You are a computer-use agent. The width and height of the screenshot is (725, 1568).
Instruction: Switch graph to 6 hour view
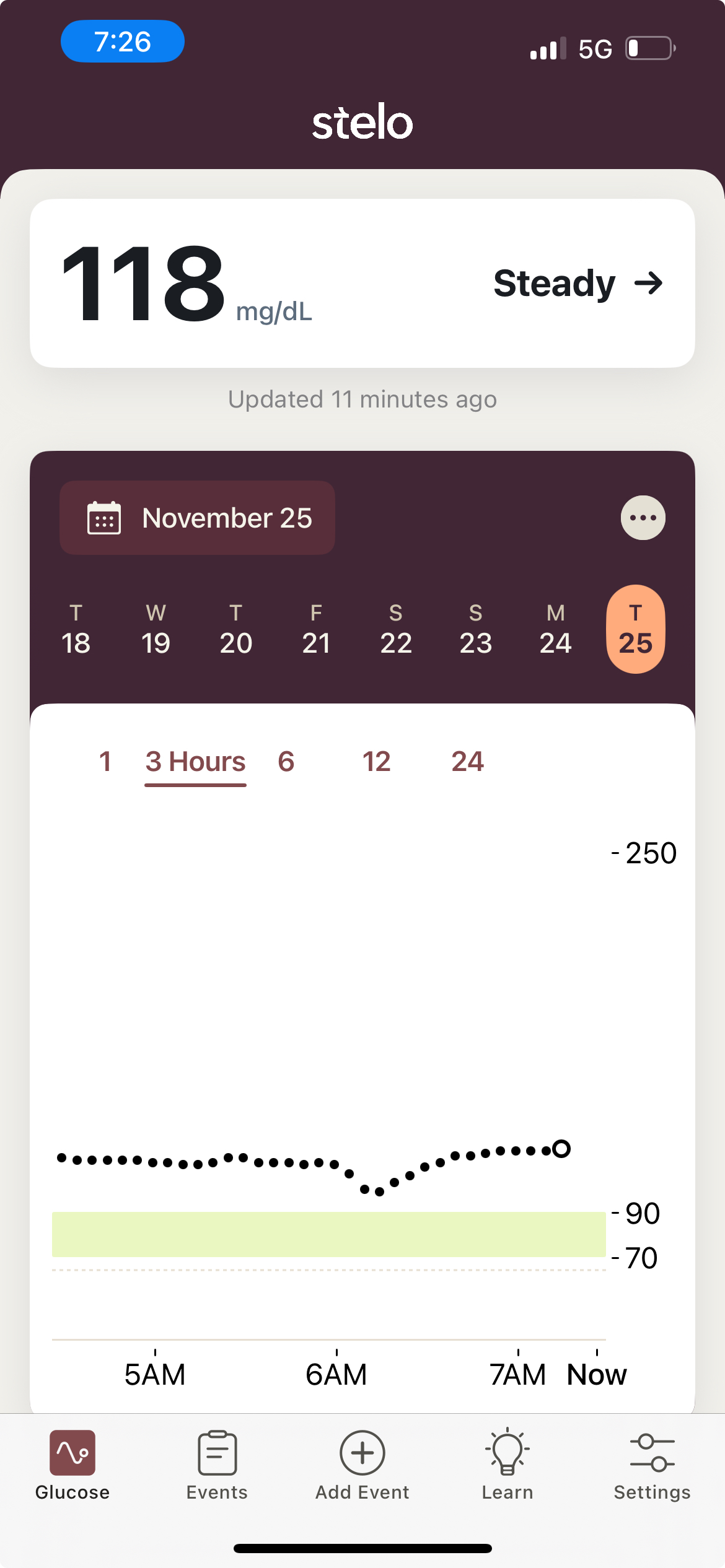286,761
